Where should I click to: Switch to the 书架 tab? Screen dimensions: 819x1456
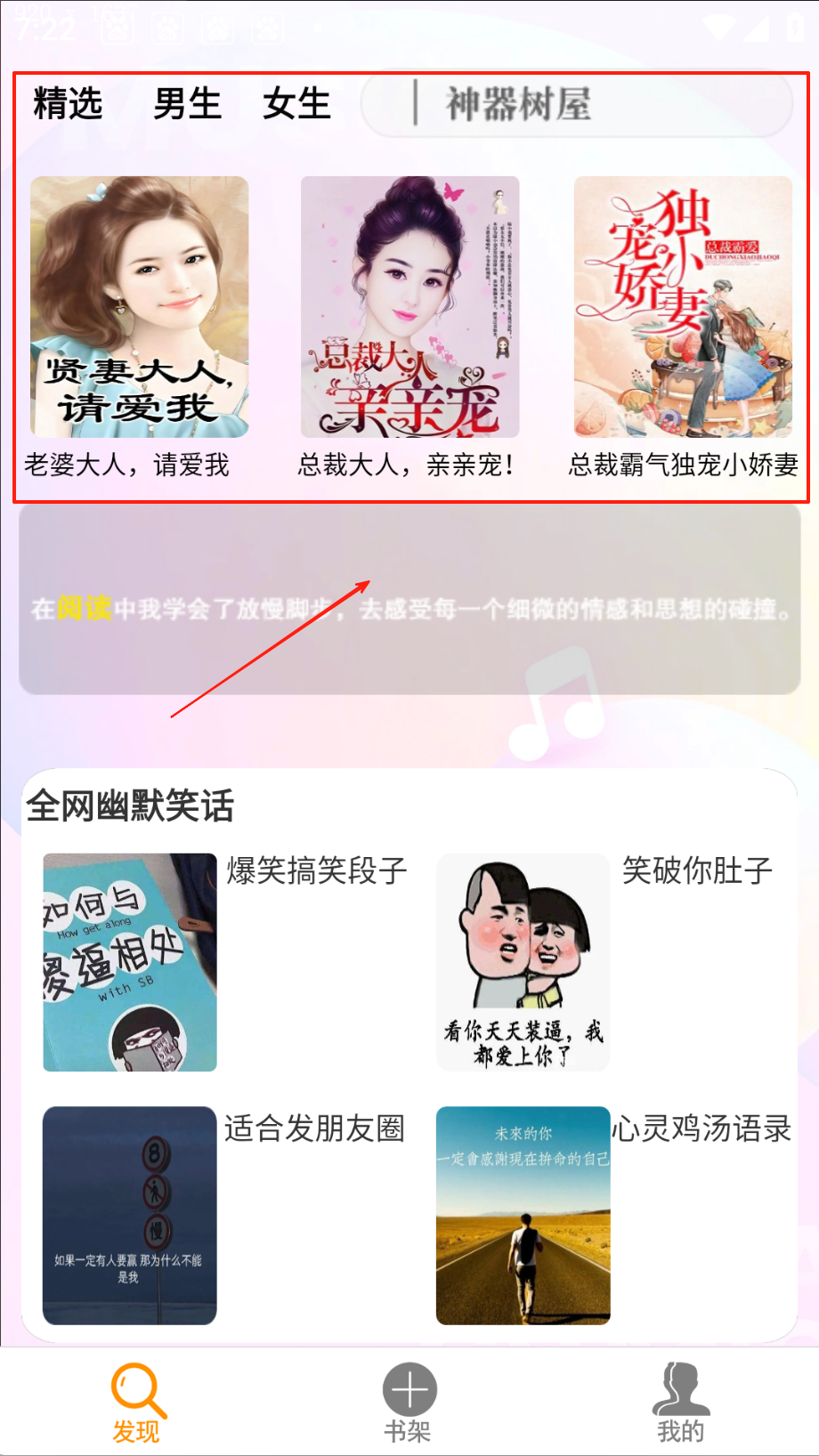[409, 1402]
